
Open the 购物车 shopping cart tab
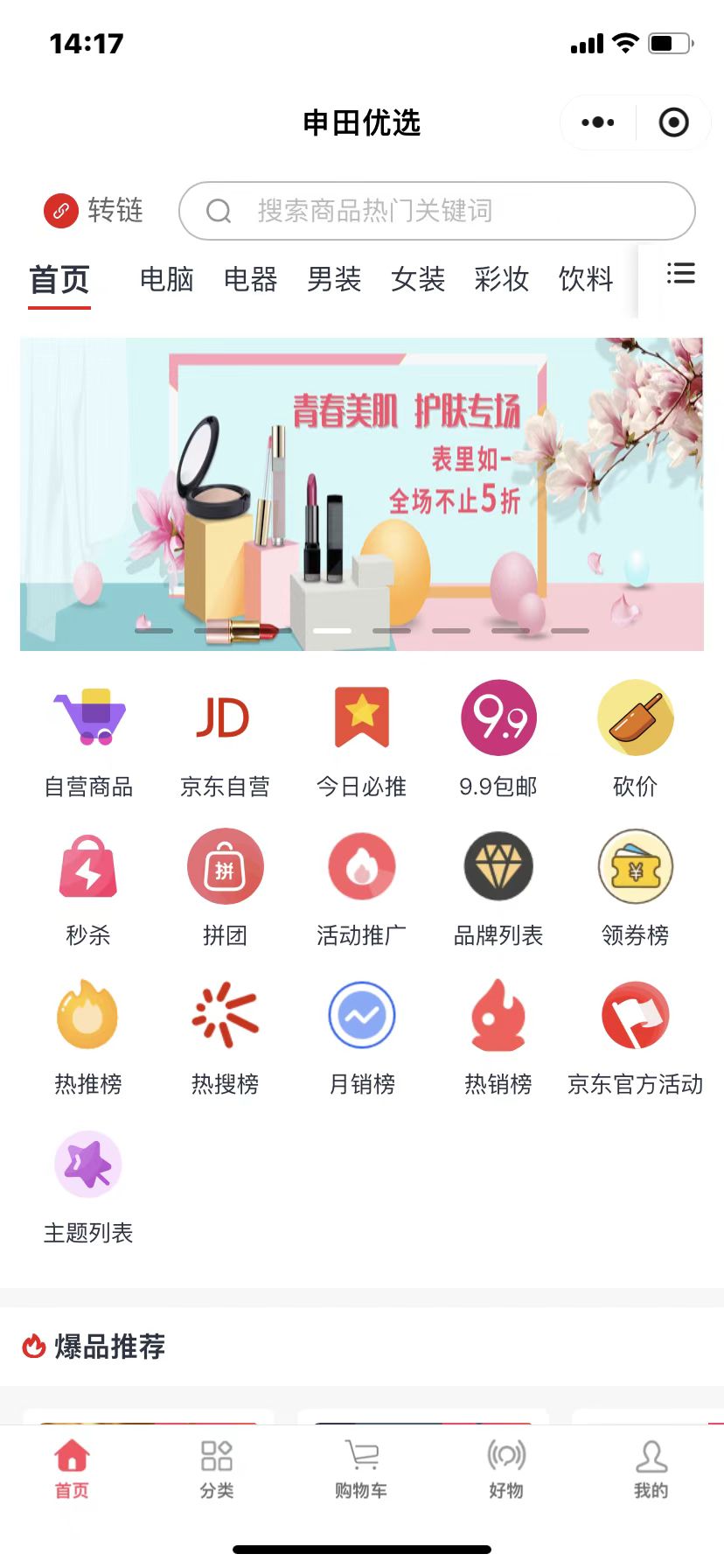[x=361, y=1470]
